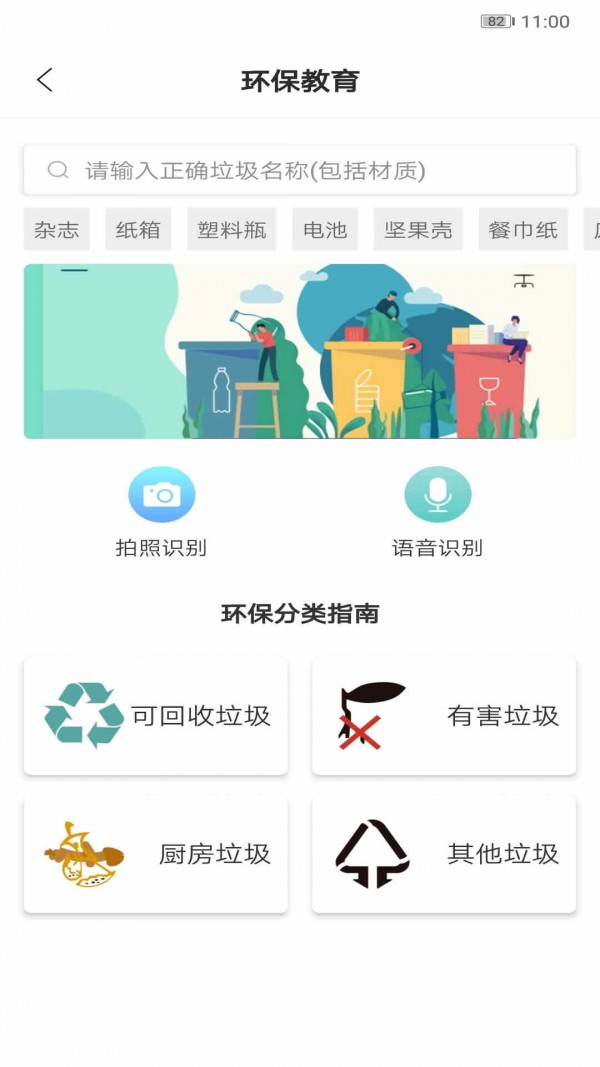Image resolution: width=600 pixels, height=1067 pixels.
Task: View the 厨房垃圾 category card
Action: pyautogui.click(x=156, y=854)
